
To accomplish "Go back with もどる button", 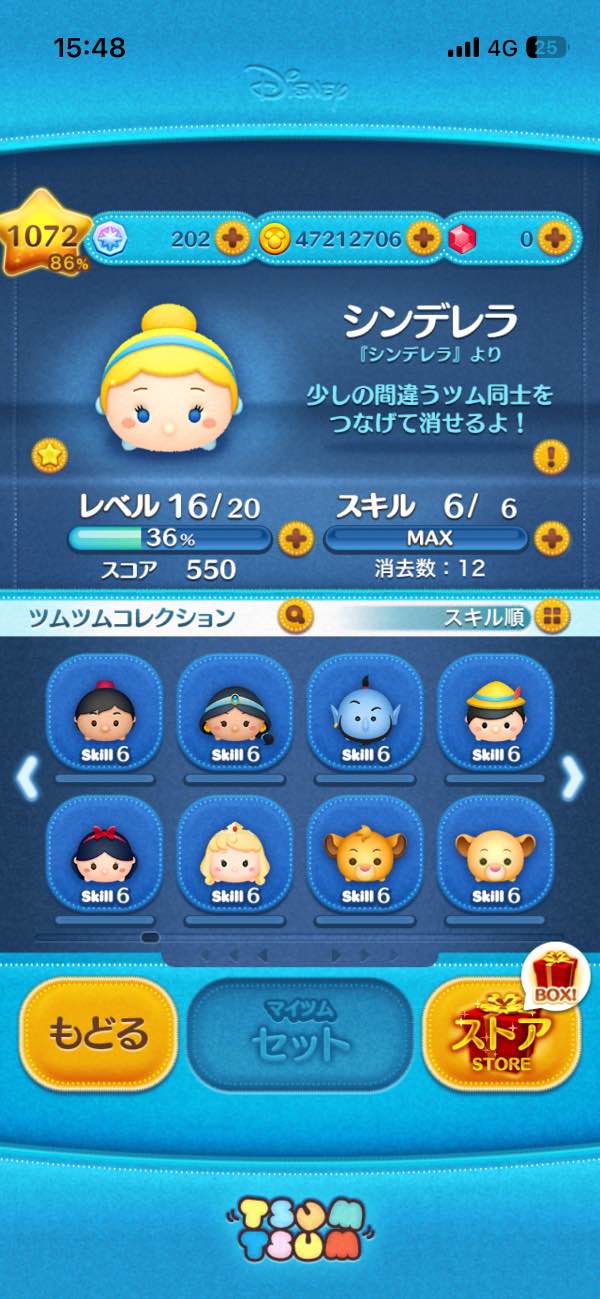I will pyautogui.click(x=98, y=1033).
